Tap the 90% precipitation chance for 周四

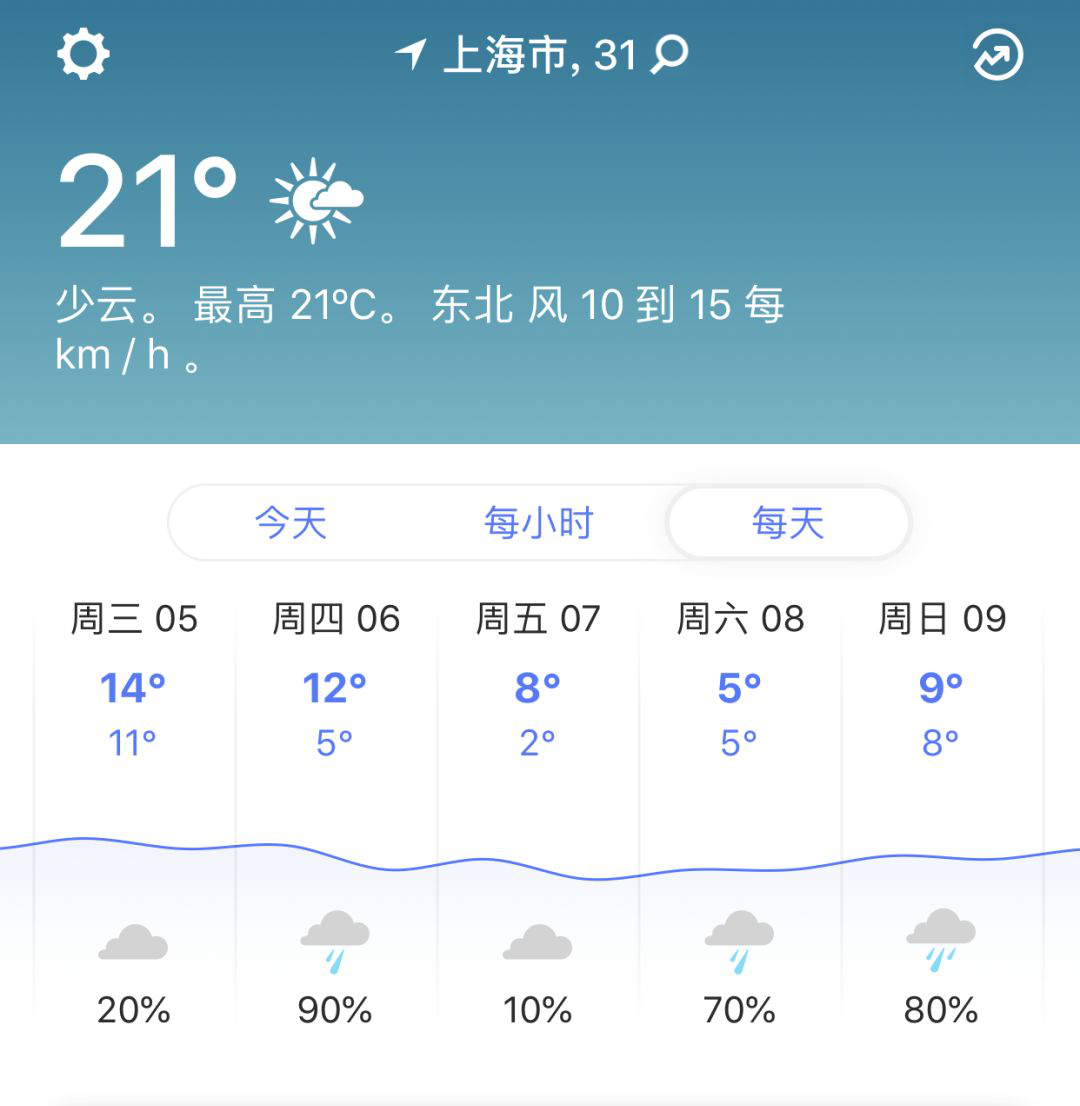[x=335, y=1011]
